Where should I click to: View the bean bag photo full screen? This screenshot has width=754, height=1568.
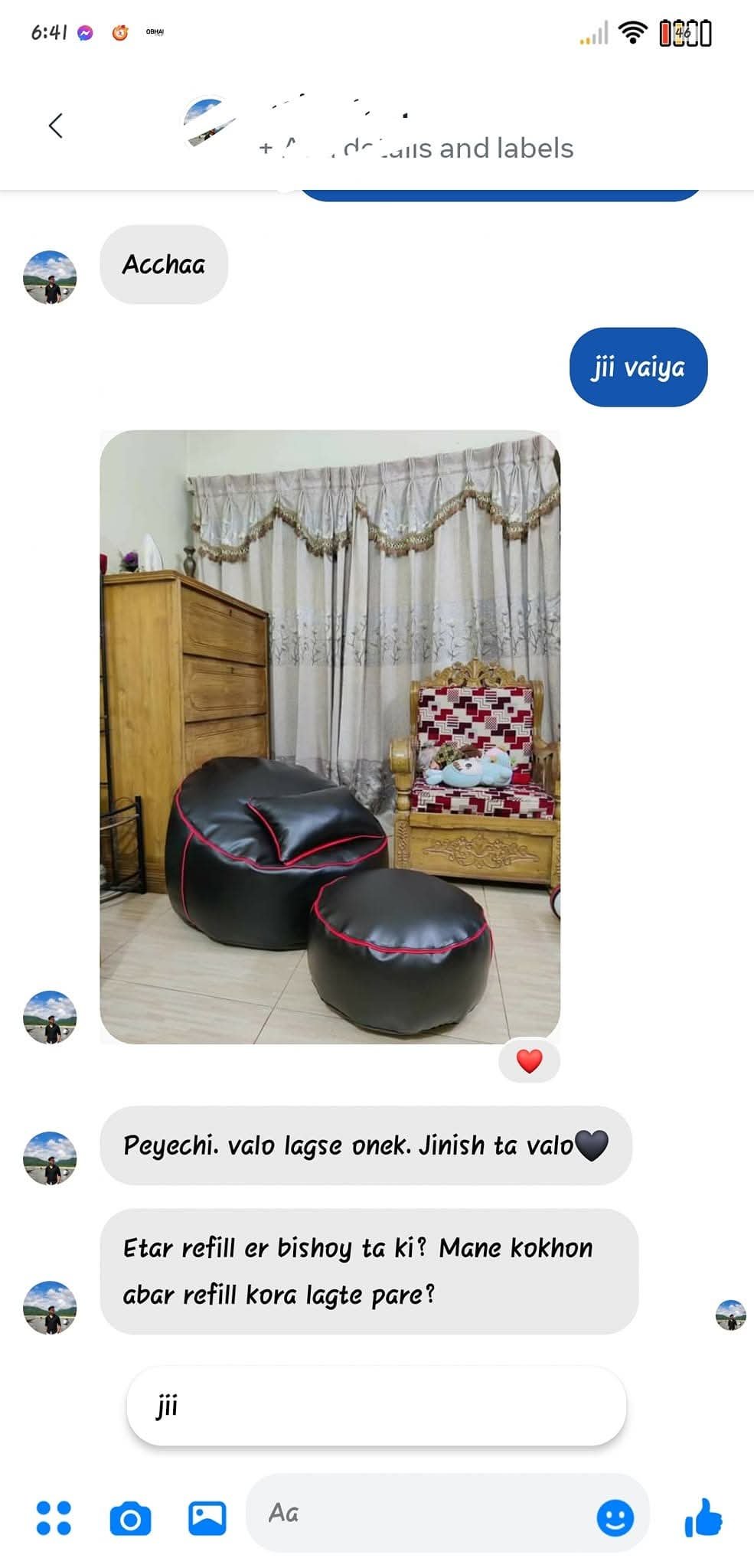tap(330, 737)
